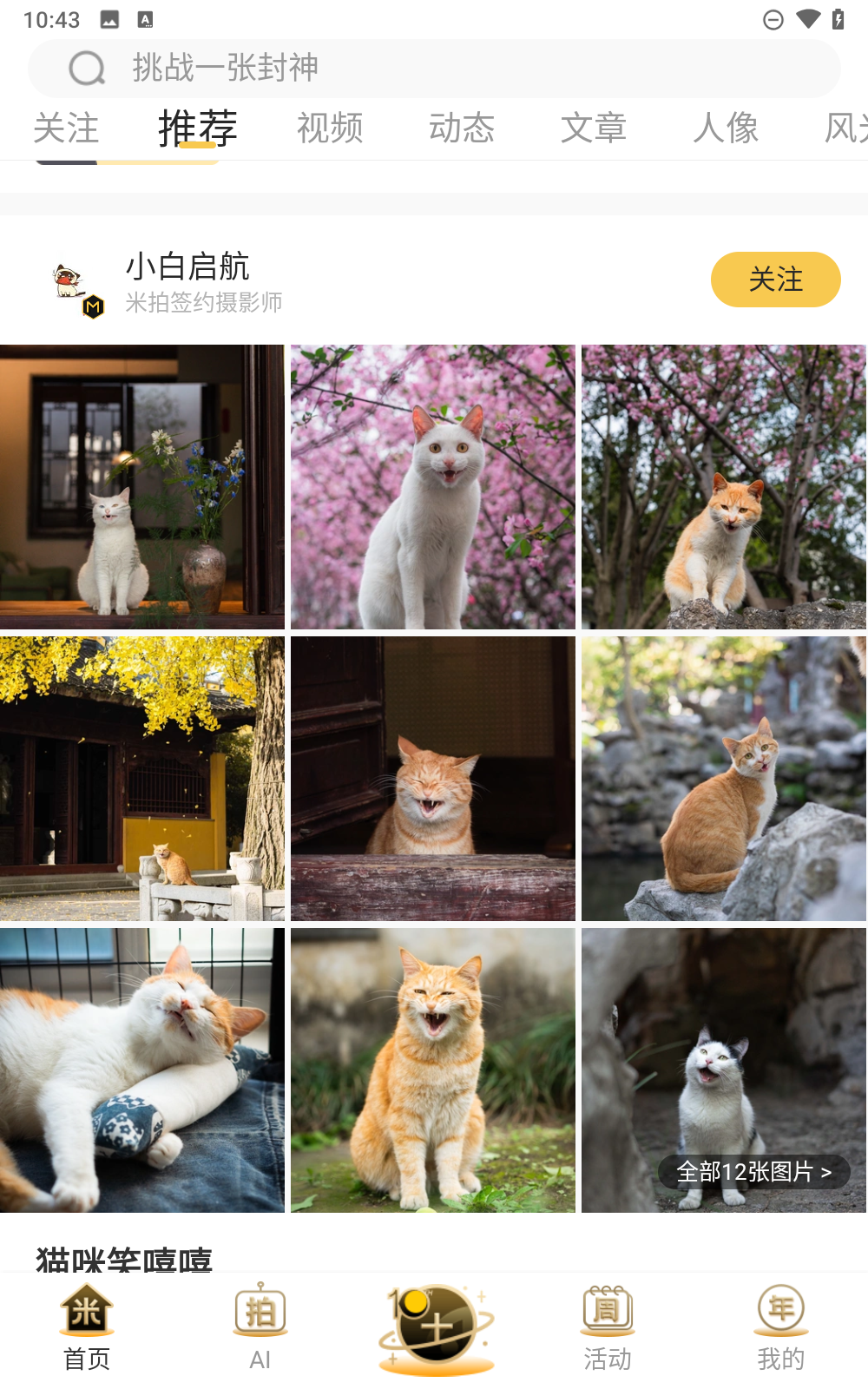Open photo of white cat under pink blossoms
Viewport: 868px width, 1389px height.
[x=433, y=487]
